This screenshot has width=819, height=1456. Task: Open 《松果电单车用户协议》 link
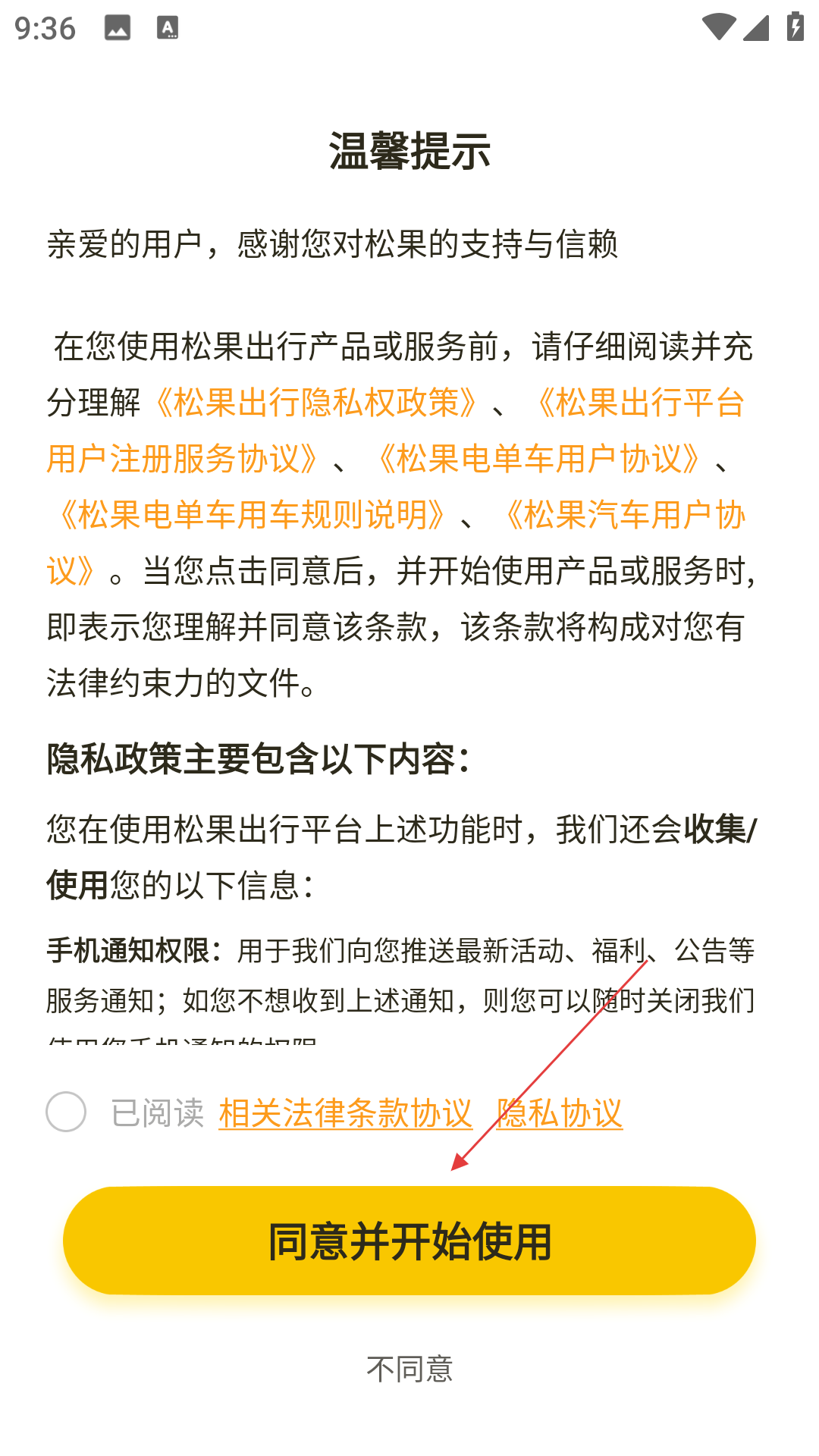[x=539, y=459]
